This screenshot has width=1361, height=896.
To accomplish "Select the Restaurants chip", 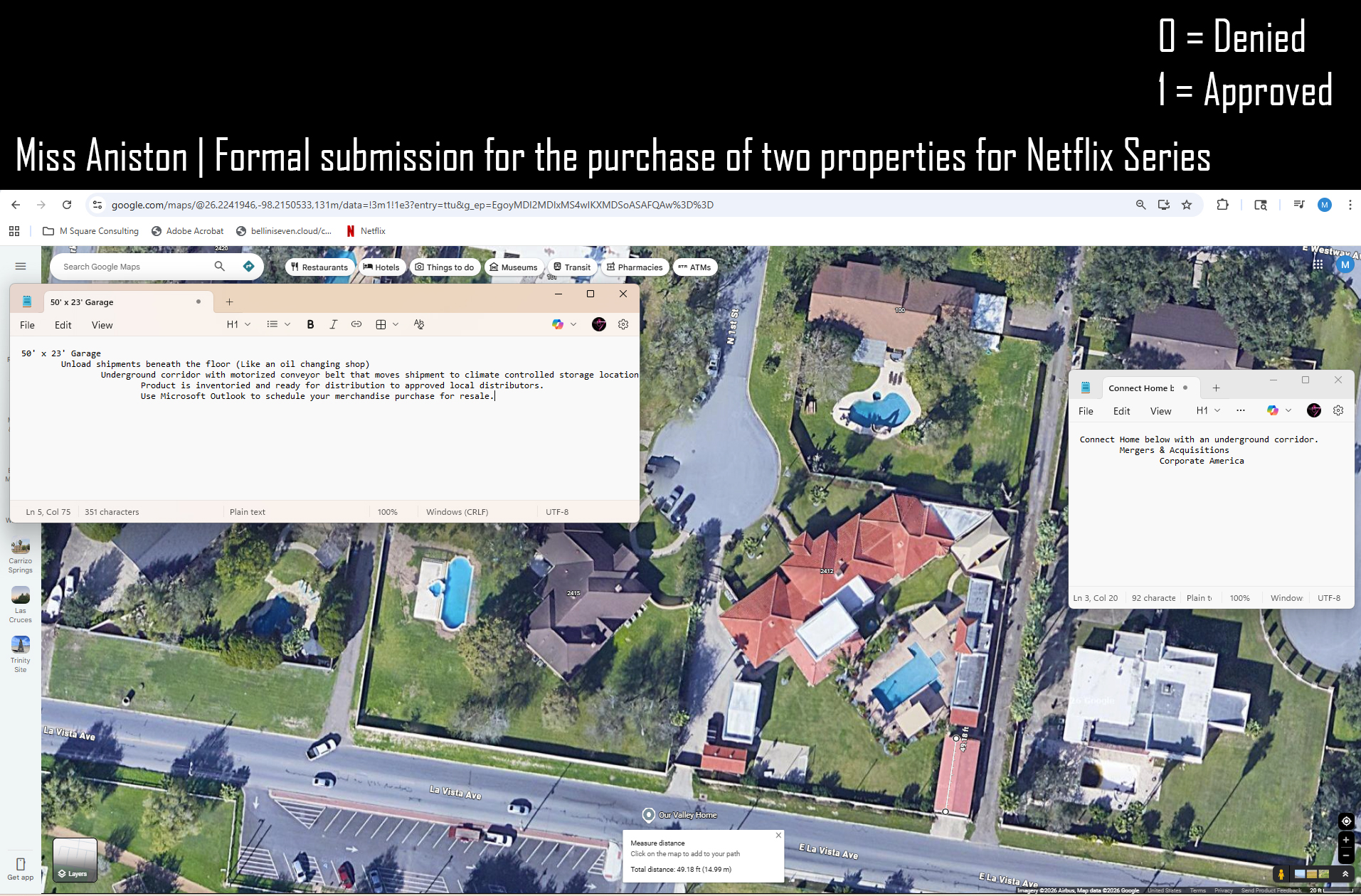I will point(319,267).
